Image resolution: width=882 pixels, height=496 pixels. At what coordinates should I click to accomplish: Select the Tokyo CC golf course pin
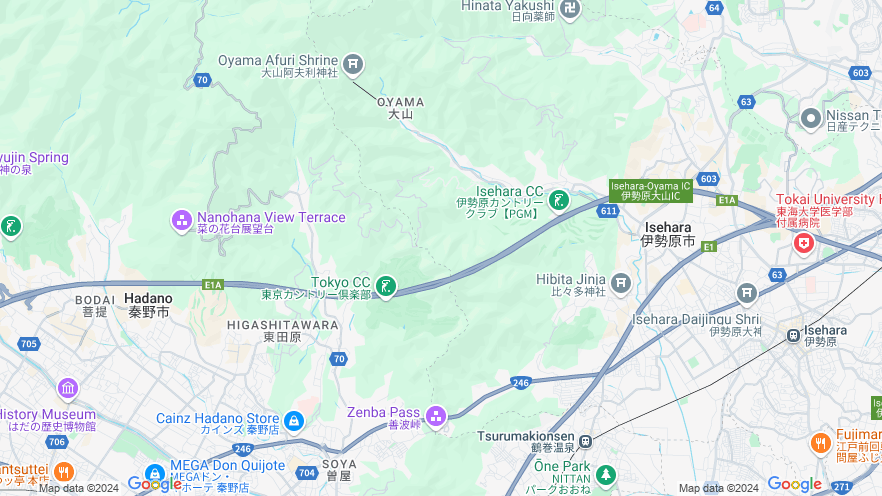click(386, 288)
